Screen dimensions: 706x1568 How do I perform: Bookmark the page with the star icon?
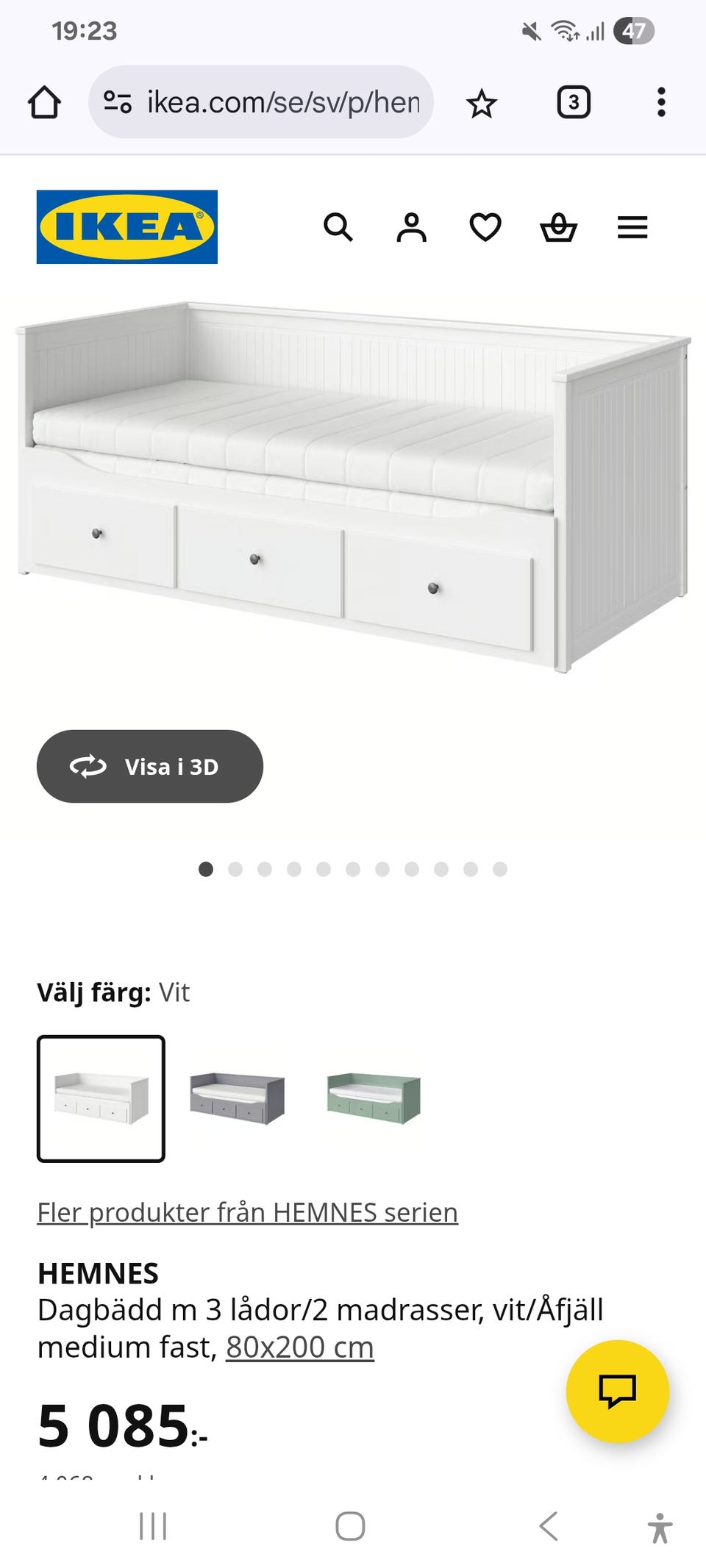[x=482, y=102]
